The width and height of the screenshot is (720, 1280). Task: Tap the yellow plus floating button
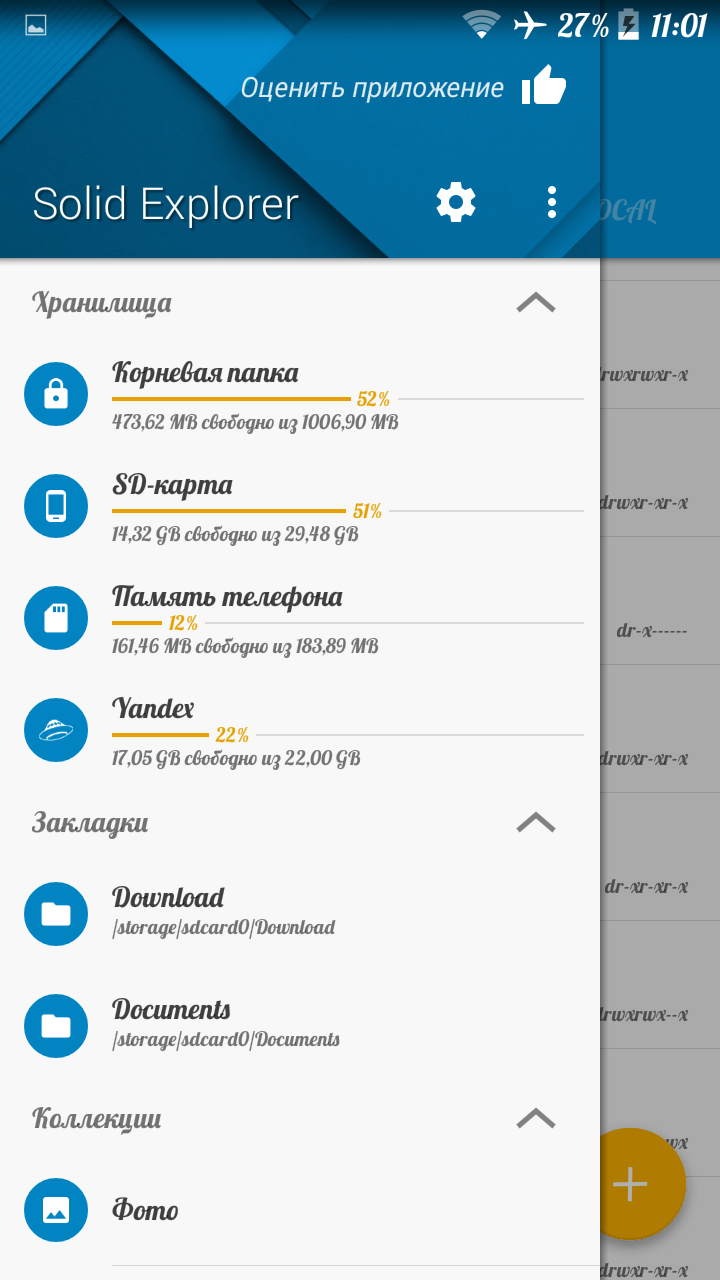[x=630, y=1184]
